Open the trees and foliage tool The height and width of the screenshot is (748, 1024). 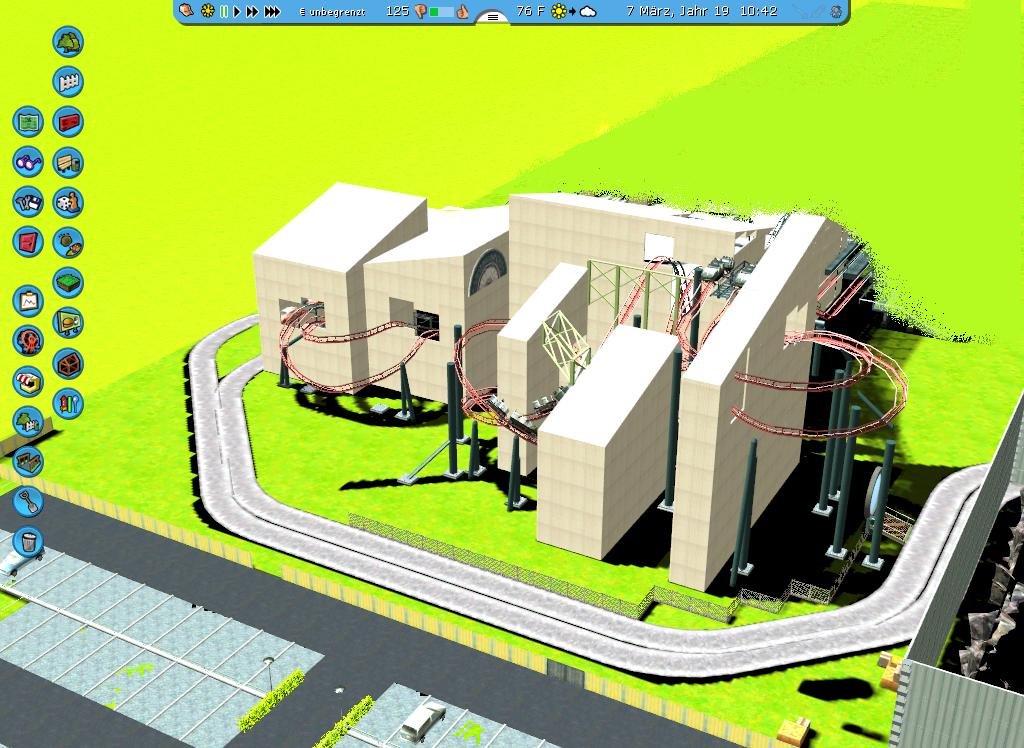point(68,42)
